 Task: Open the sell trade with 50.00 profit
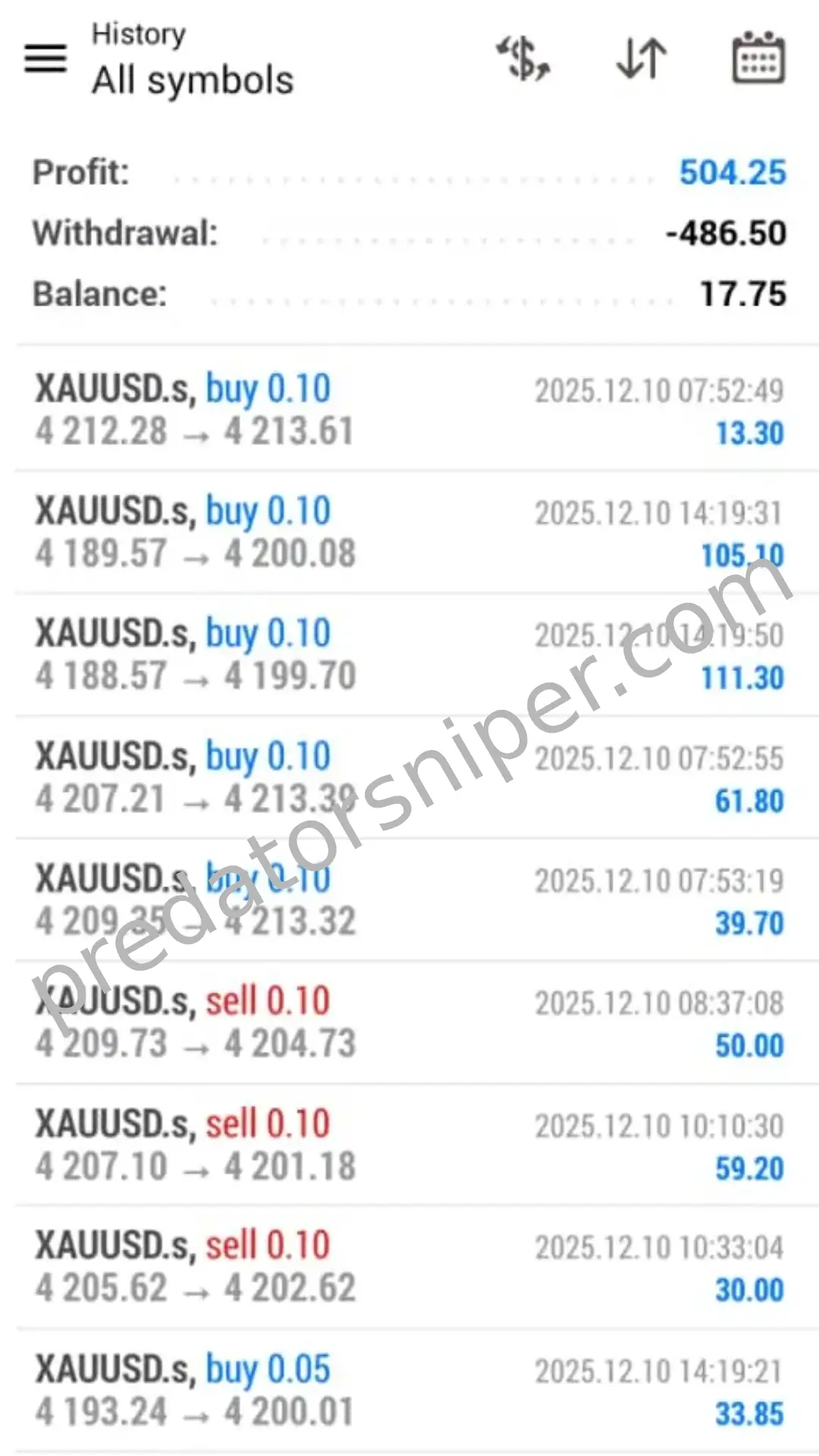point(409,1023)
